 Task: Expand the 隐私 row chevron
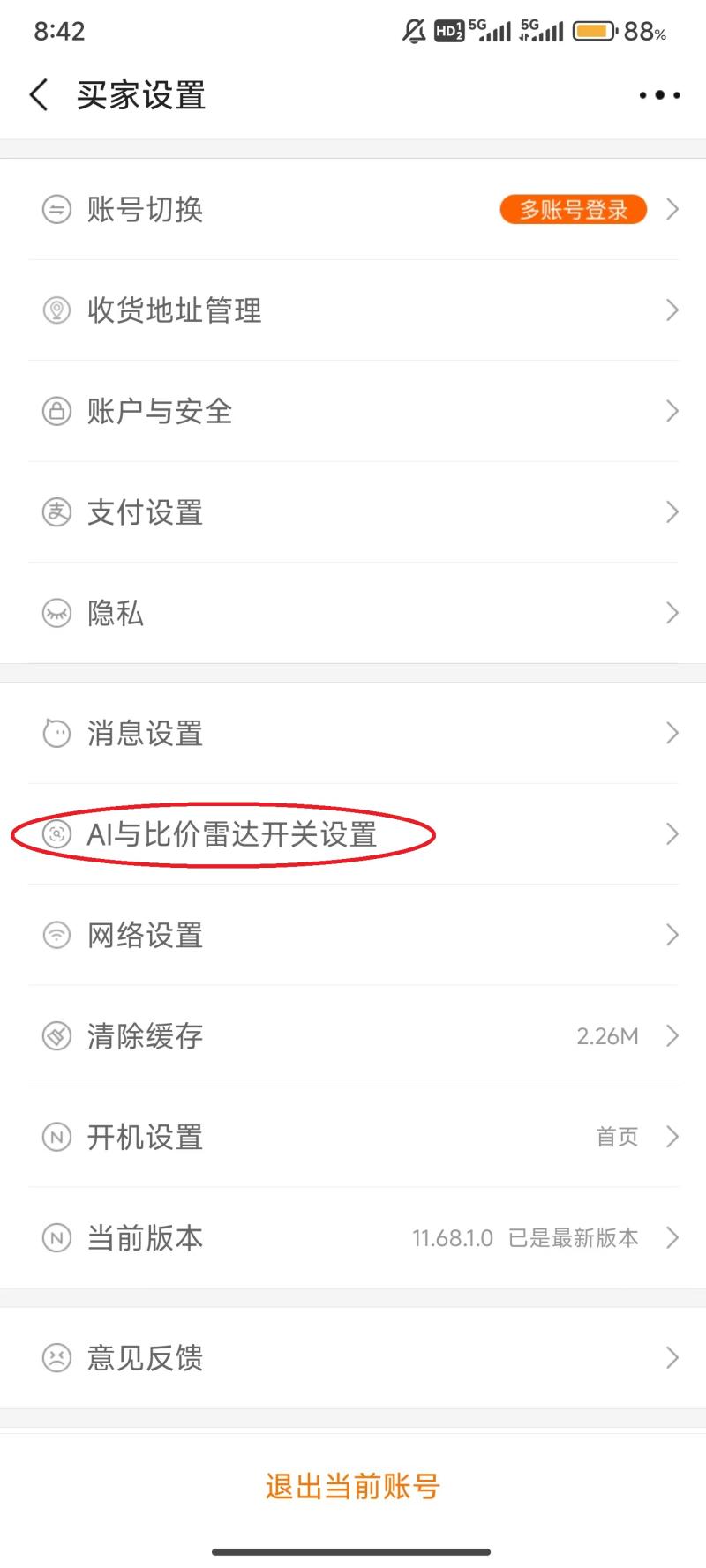(x=672, y=614)
